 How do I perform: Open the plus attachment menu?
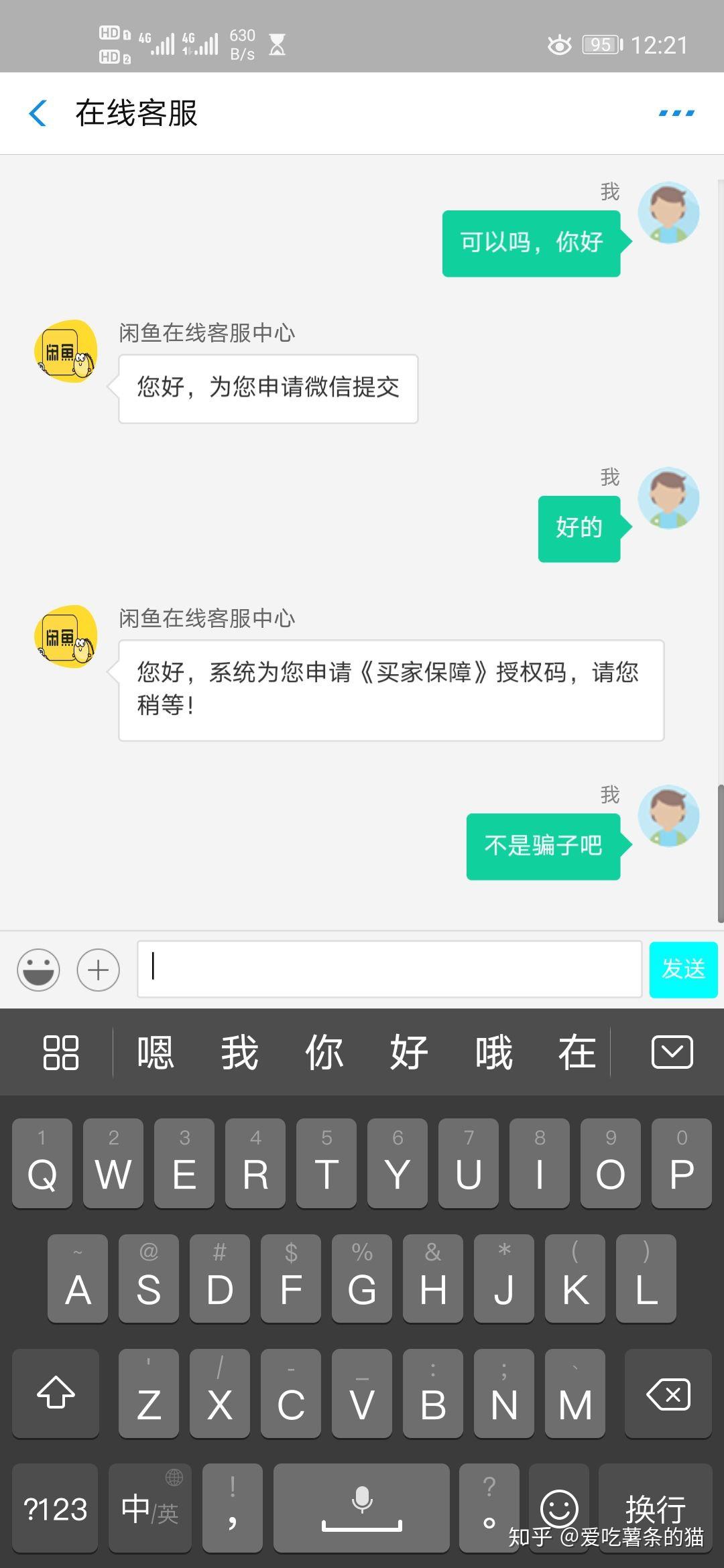pos(98,969)
